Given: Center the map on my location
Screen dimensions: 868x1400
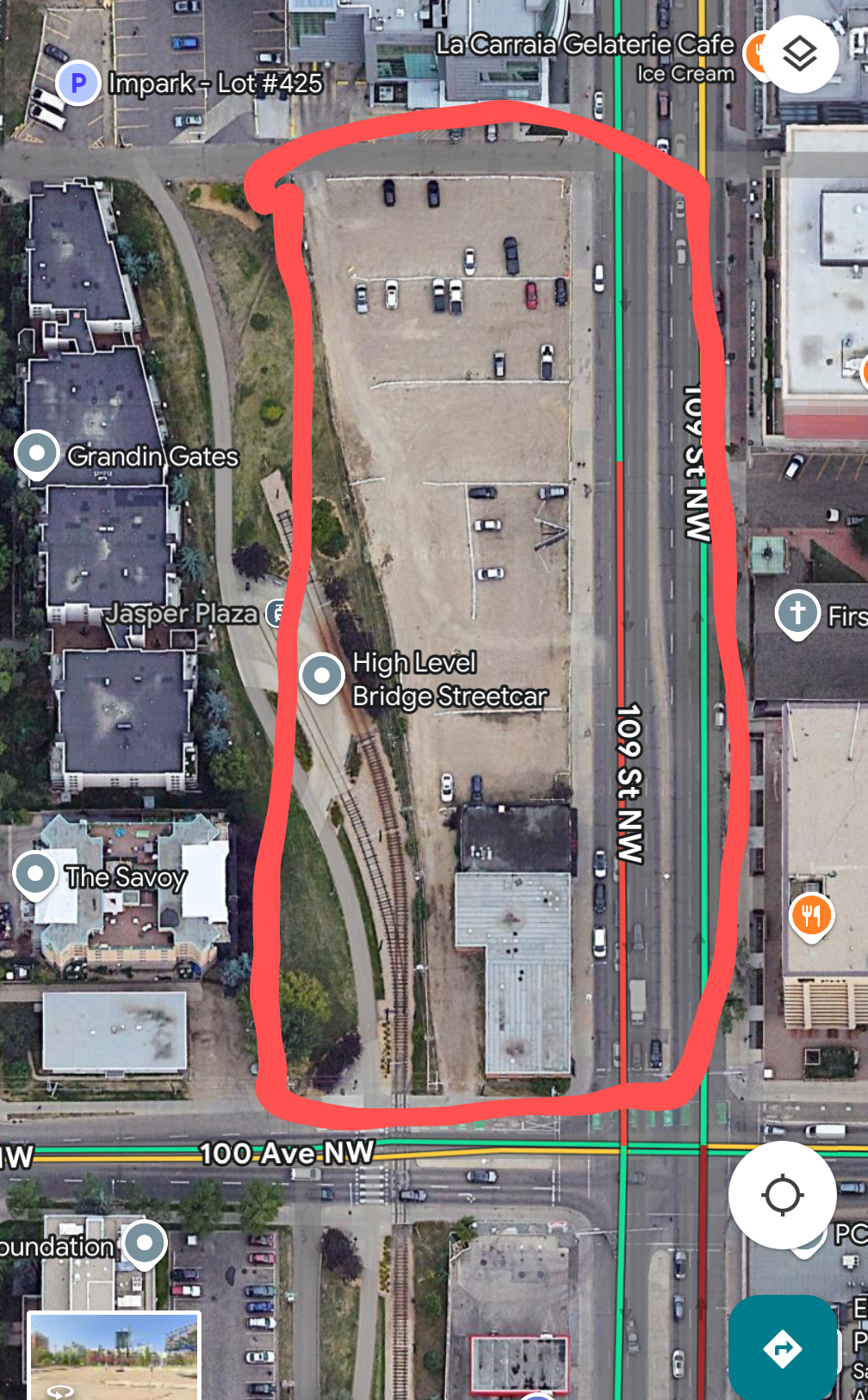Looking at the screenshot, I should (782, 1195).
